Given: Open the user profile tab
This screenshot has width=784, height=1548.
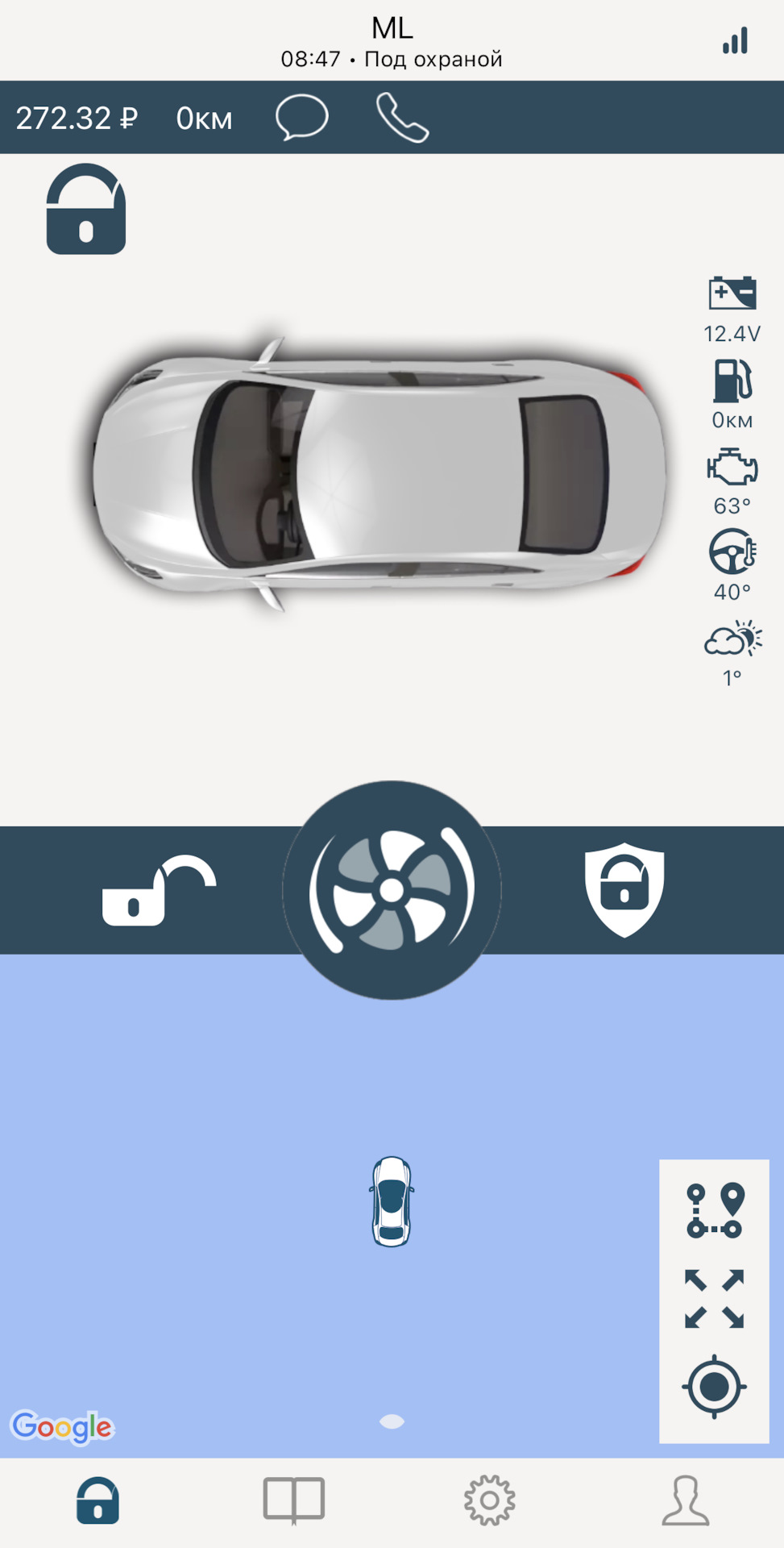Looking at the screenshot, I should [x=686, y=1500].
